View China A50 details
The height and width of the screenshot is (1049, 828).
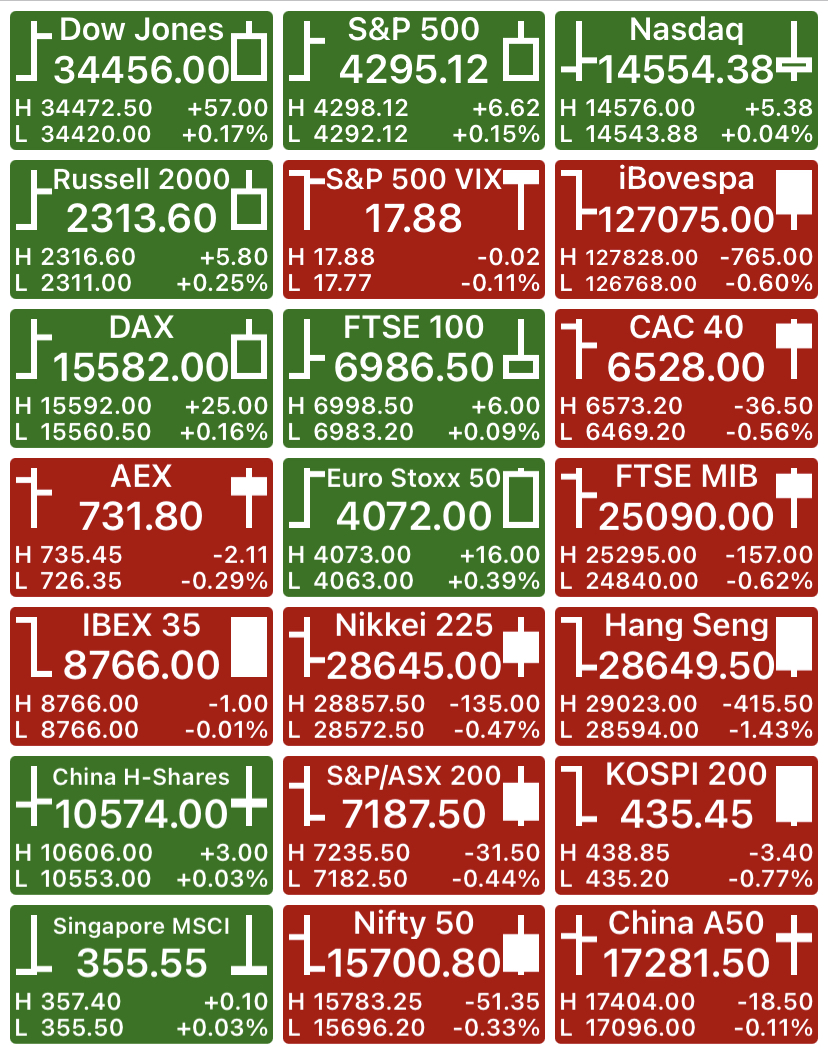(x=686, y=975)
